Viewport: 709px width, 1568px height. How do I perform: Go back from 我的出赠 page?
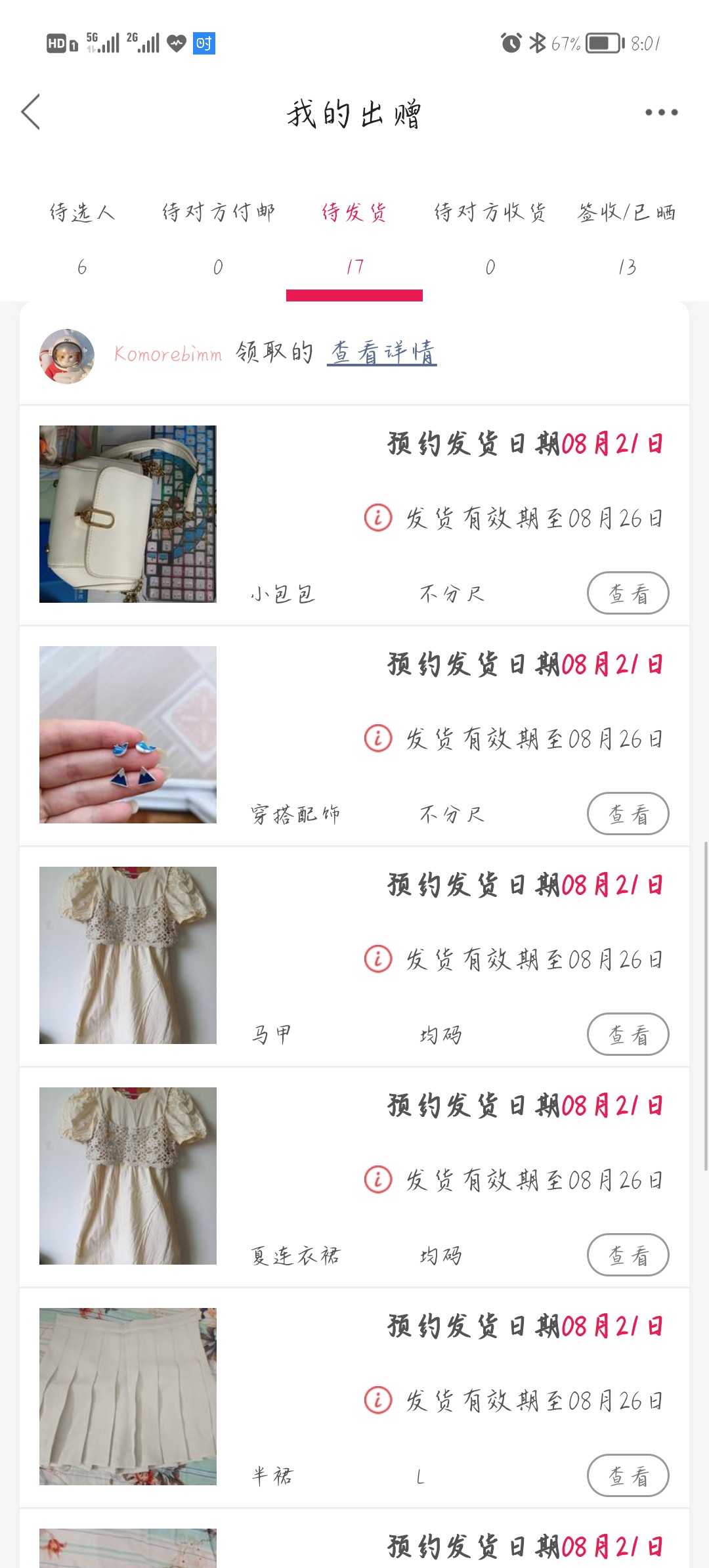(31, 112)
